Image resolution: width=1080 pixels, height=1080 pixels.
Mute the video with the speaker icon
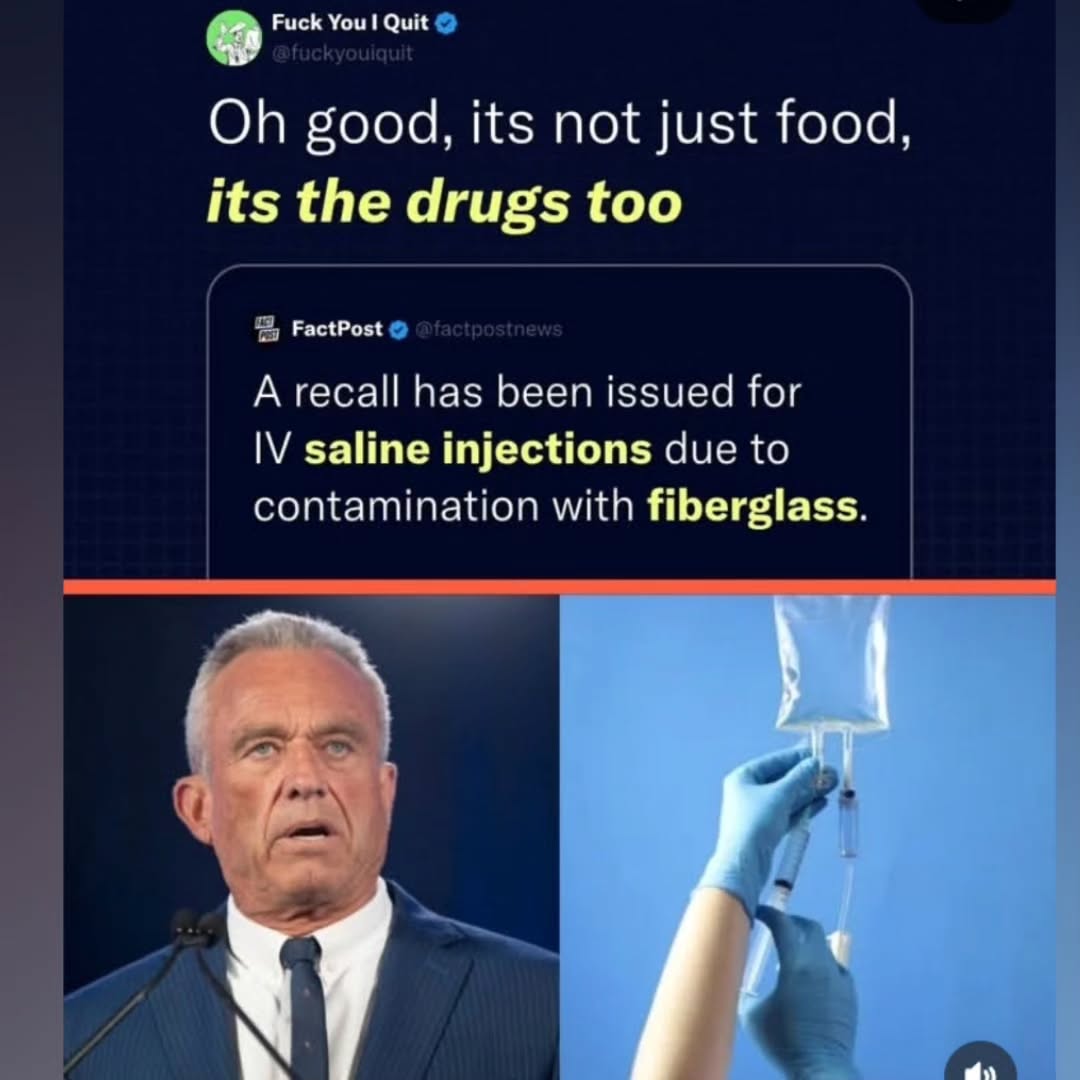pos(980,1062)
